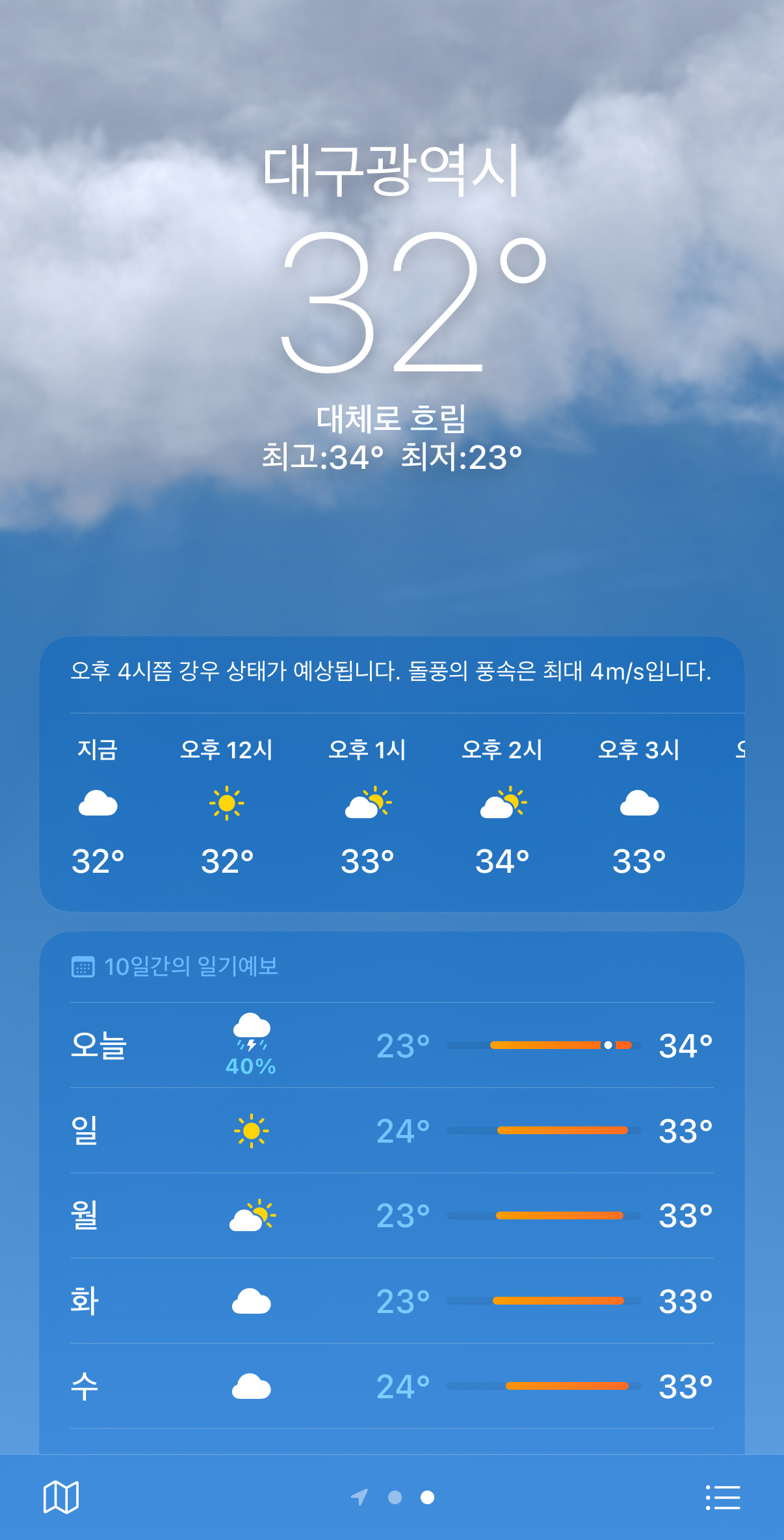Image resolution: width=784 pixels, height=1540 pixels.
Task: Open Sunday's (일) forecast row
Action: pos(392,1130)
